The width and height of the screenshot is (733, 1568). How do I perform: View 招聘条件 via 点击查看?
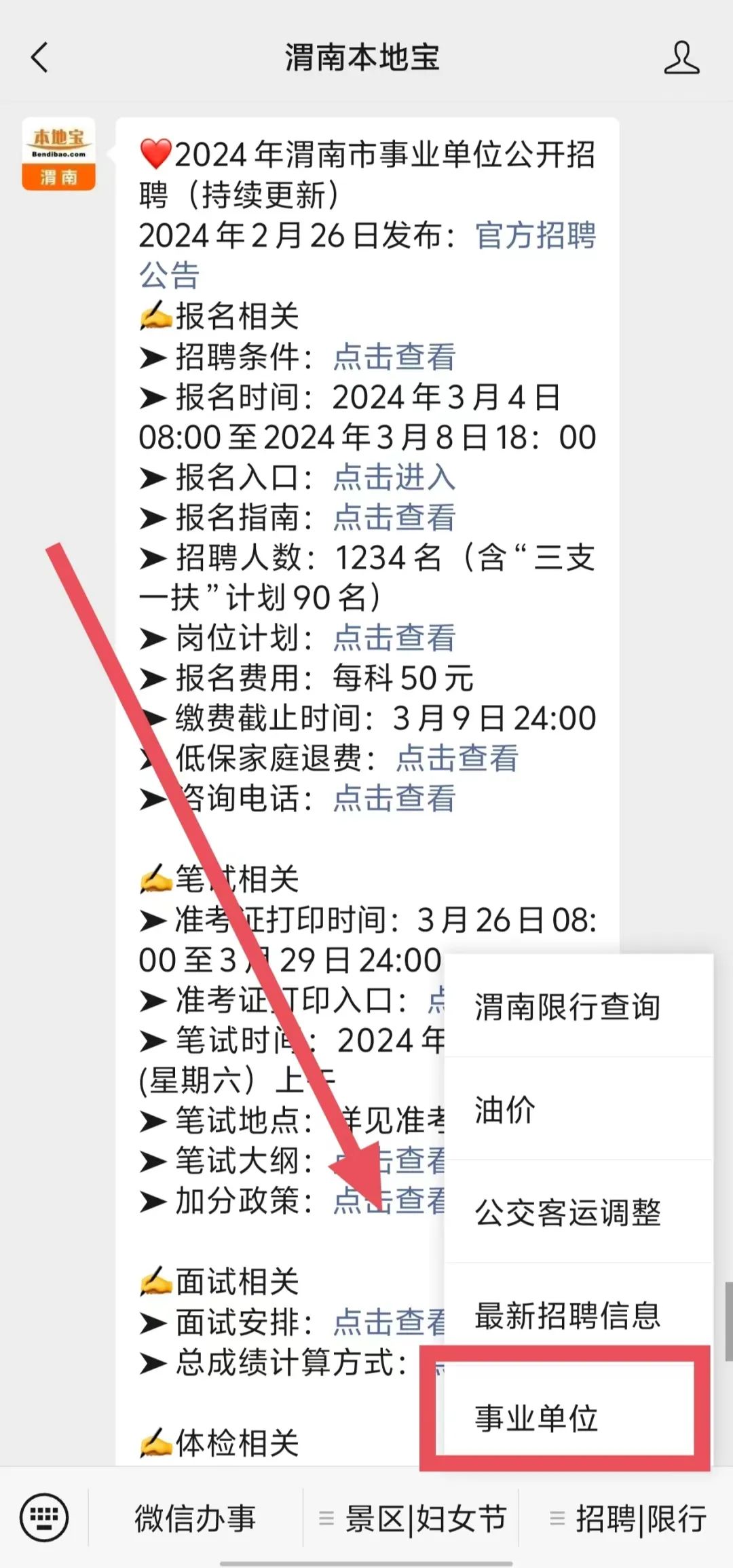coord(394,357)
